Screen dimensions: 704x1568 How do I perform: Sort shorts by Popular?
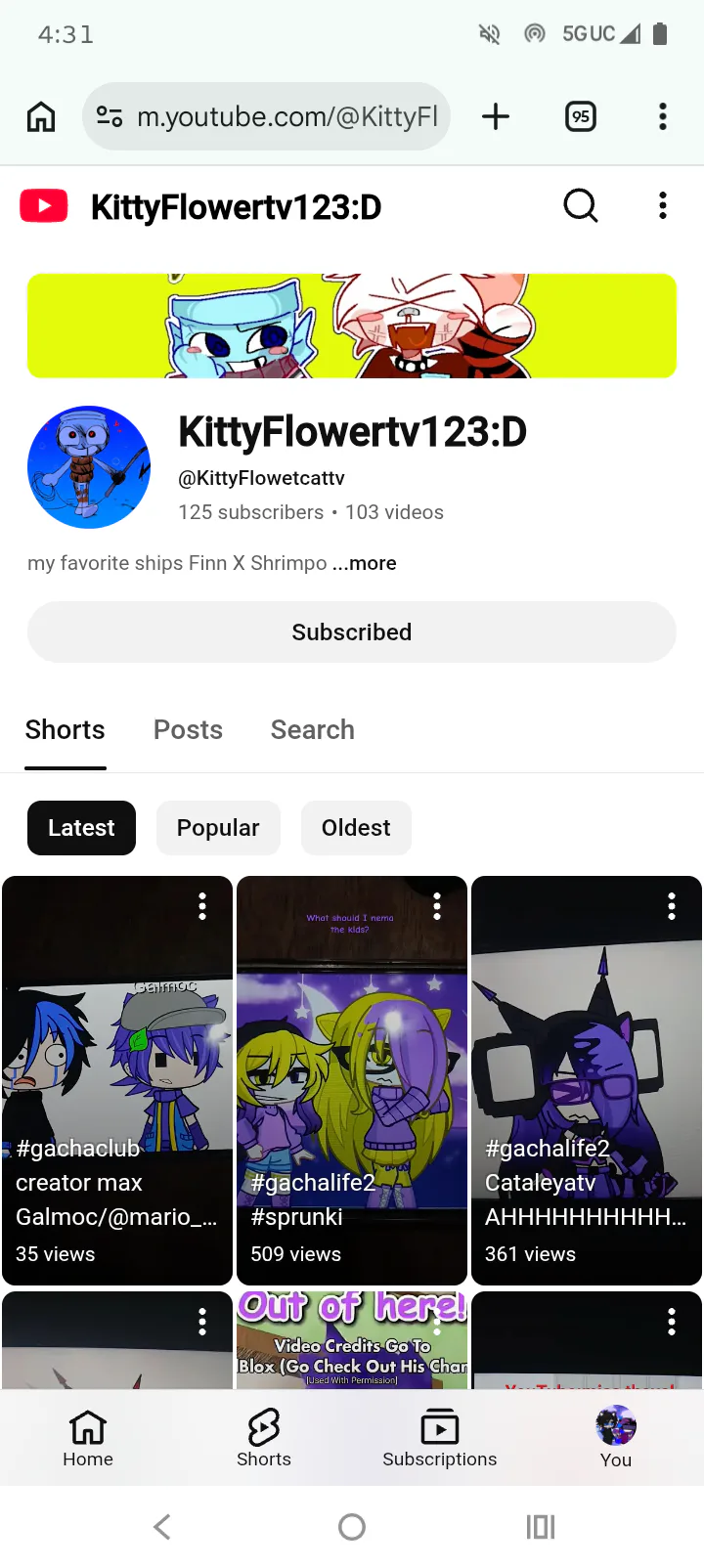(x=218, y=828)
